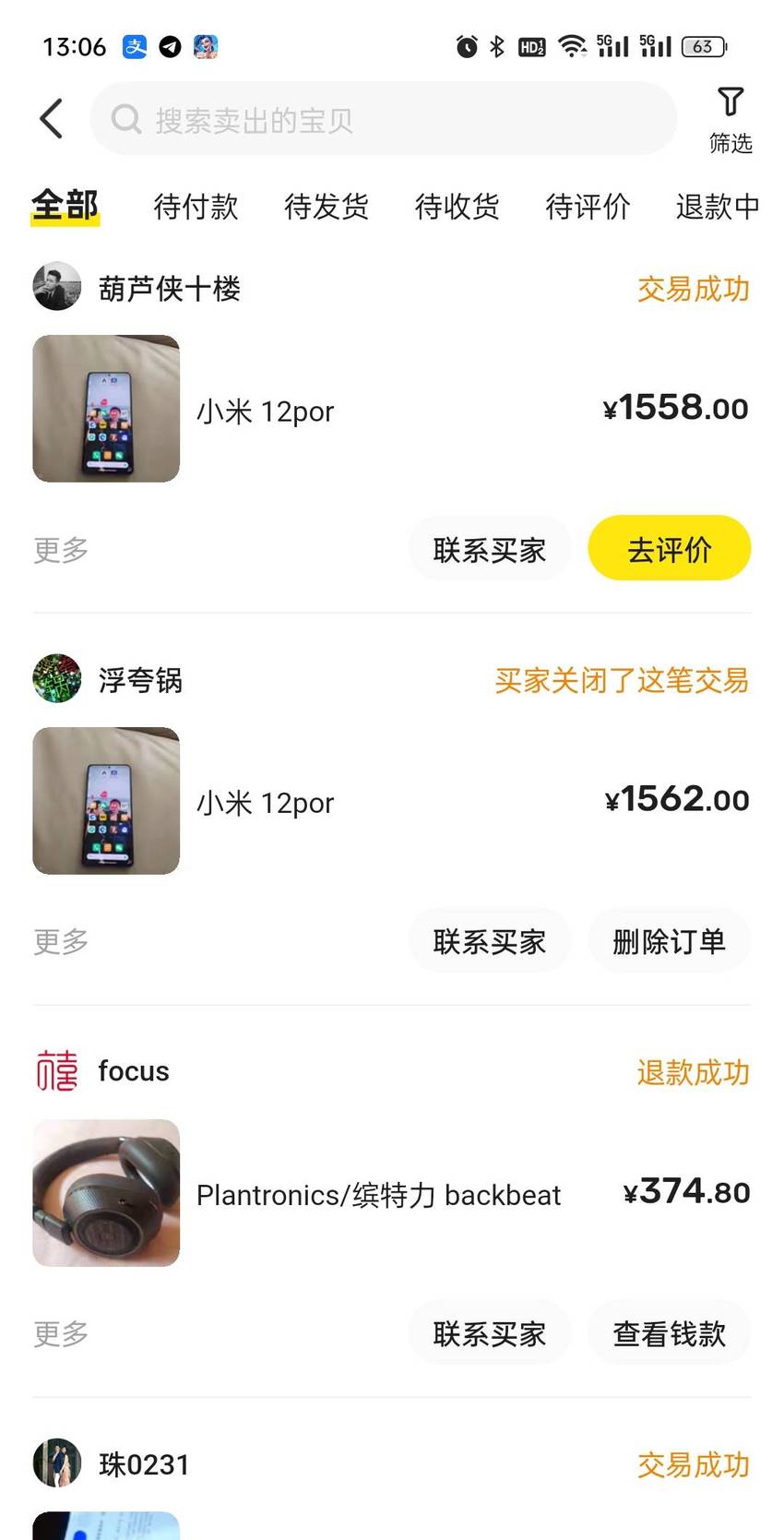The width and height of the screenshot is (784, 1540).
Task: Select the 待收货 tab
Action: tap(457, 207)
